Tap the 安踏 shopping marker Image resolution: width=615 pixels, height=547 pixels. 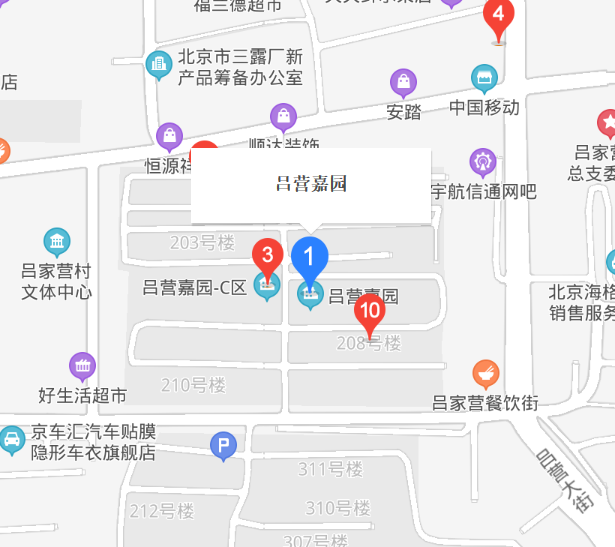click(404, 83)
